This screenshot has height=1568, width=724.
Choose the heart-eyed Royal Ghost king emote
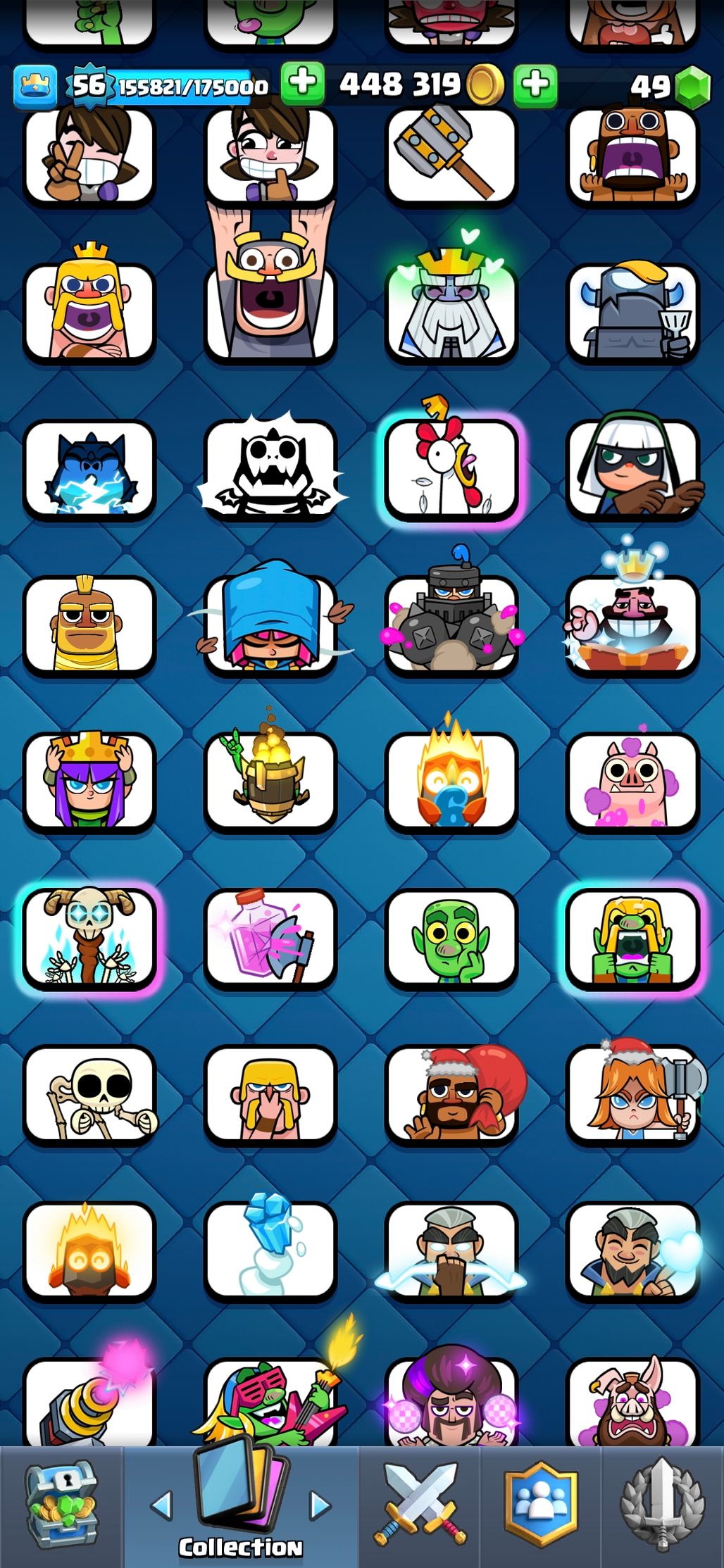451,310
